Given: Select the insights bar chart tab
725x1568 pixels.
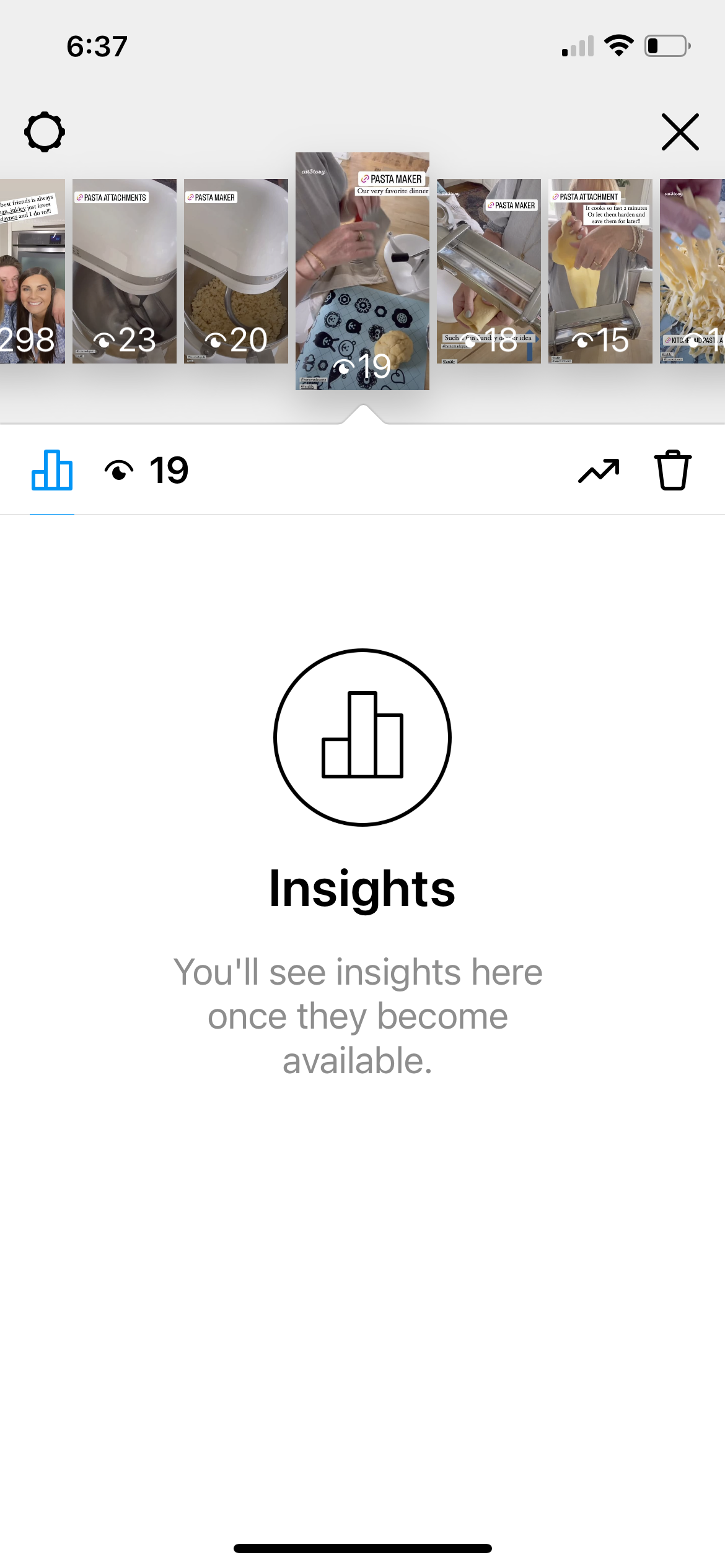Looking at the screenshot, I should point(52,471).
